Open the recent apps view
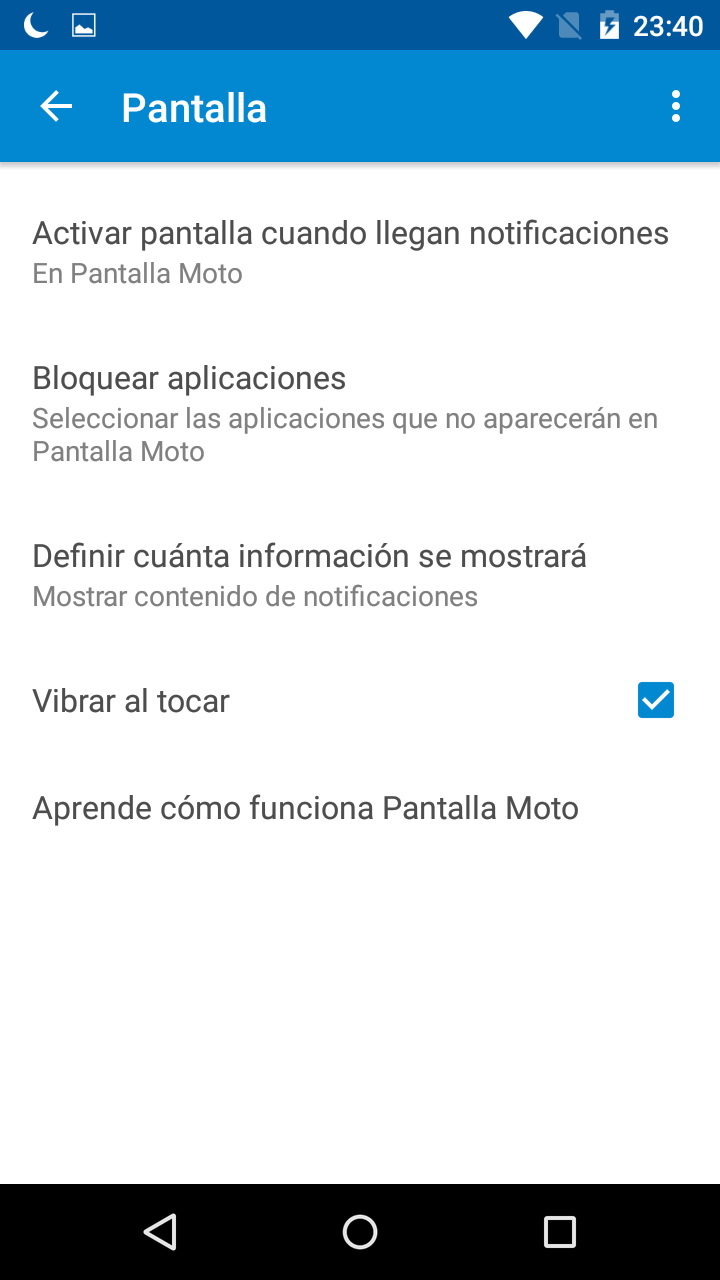 [x=559, y=1232]
